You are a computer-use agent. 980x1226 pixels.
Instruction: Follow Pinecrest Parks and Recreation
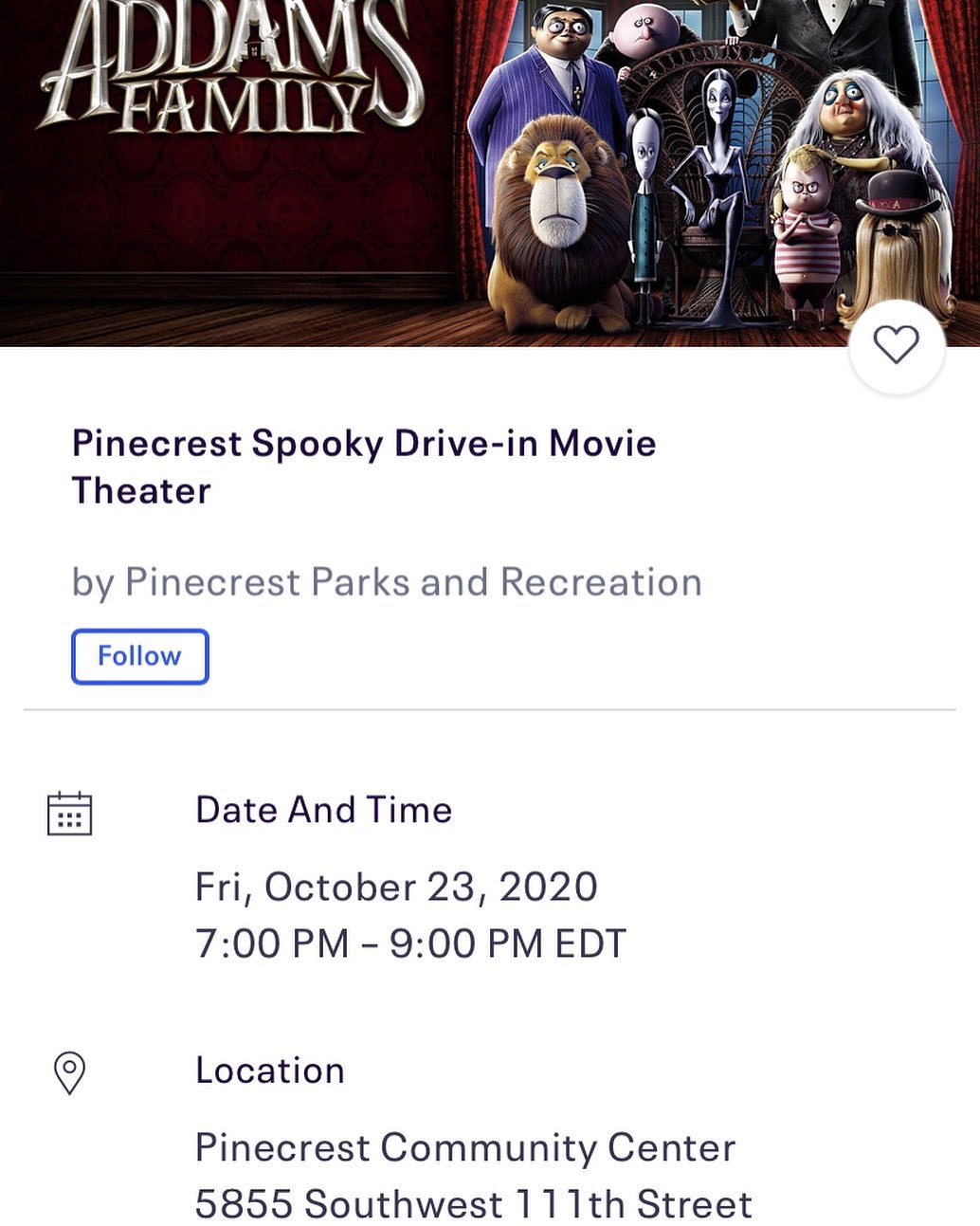click(139, 656)
